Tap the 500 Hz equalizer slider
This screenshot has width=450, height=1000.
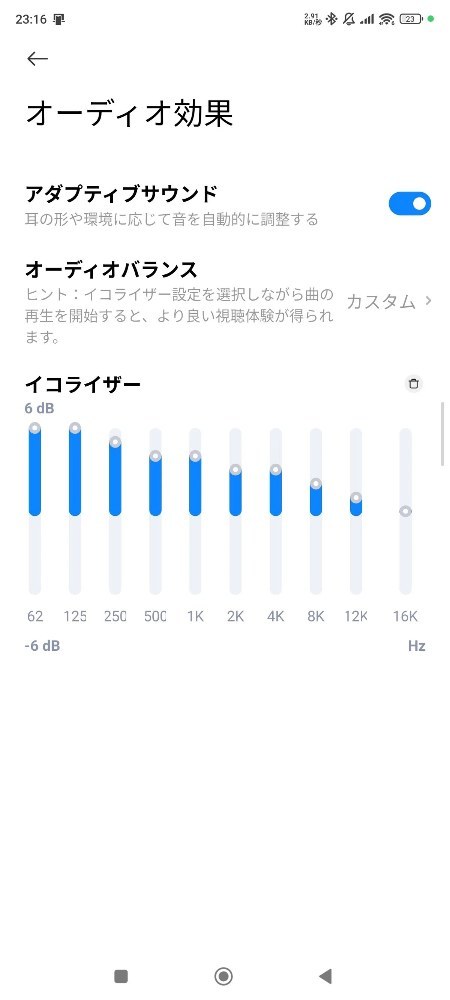pyautogui.click(x=156, y=510)
